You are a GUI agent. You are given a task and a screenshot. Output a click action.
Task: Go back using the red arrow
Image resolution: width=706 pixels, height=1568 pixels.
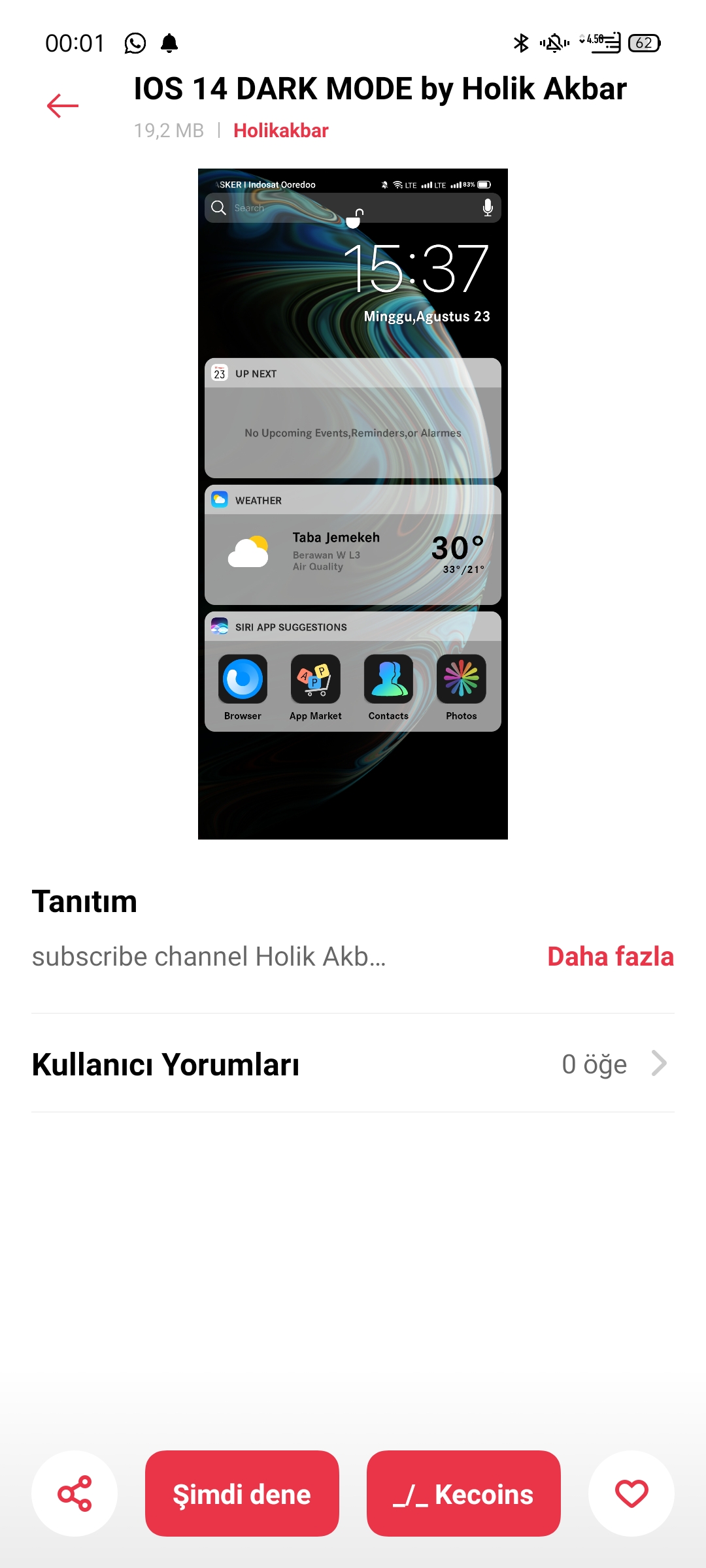[63, 106]
